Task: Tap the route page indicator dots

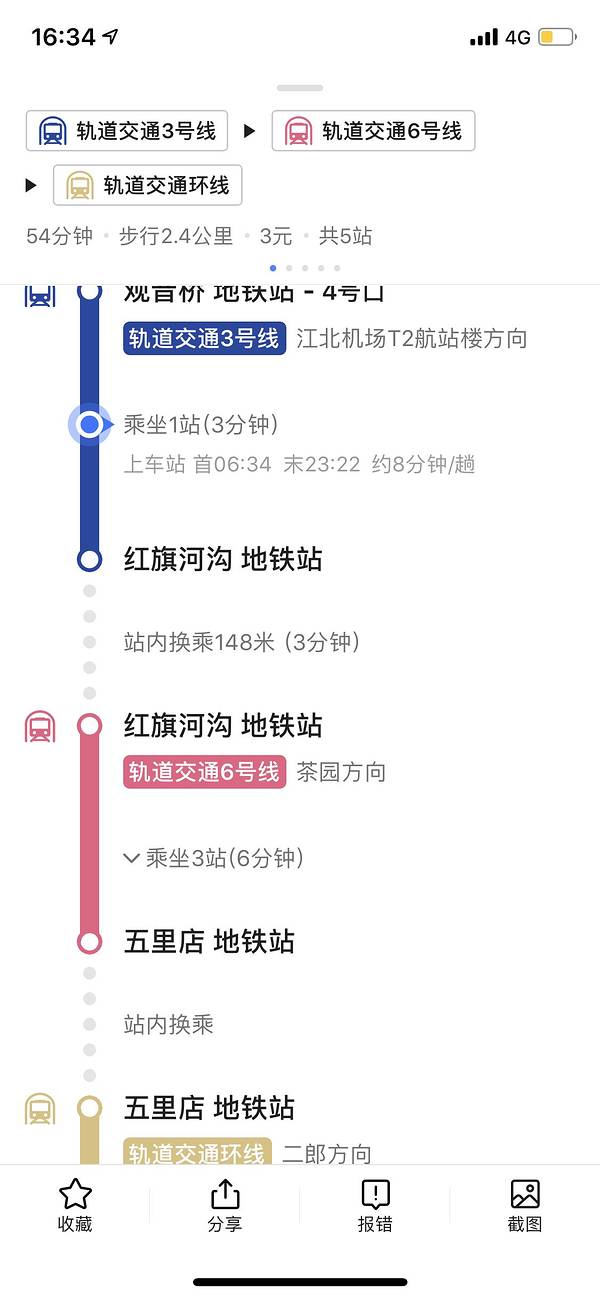Action: coord(305,268)
